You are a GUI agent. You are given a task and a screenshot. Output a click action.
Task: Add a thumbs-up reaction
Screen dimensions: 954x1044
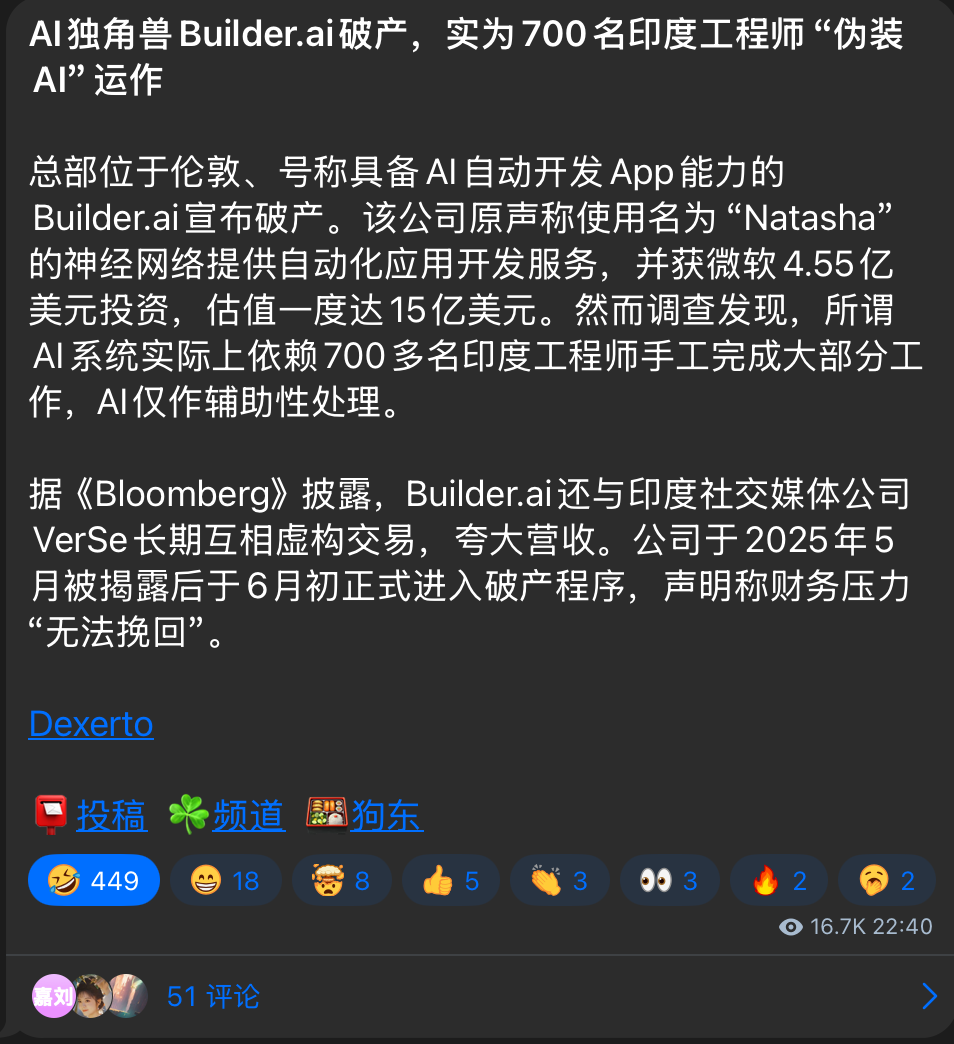coord(450,880)
